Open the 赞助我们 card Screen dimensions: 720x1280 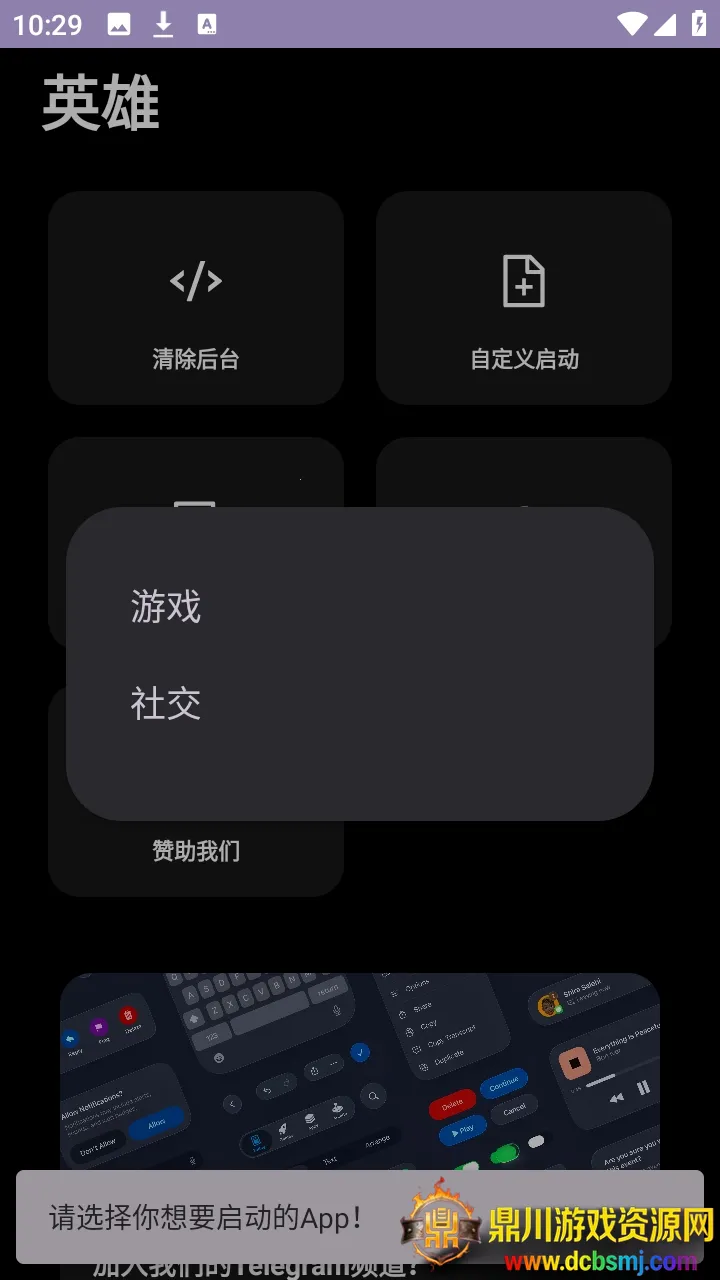point(196,852)
